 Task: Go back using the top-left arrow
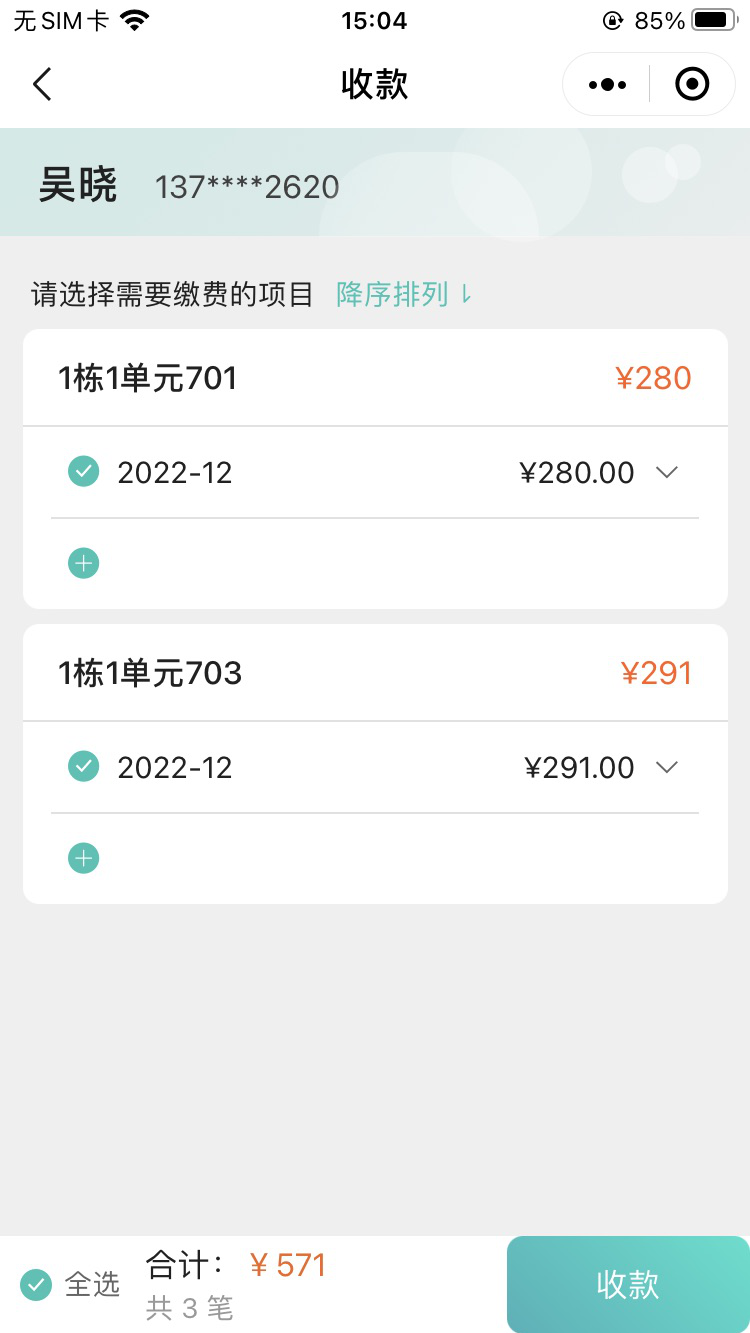[42, 85]
